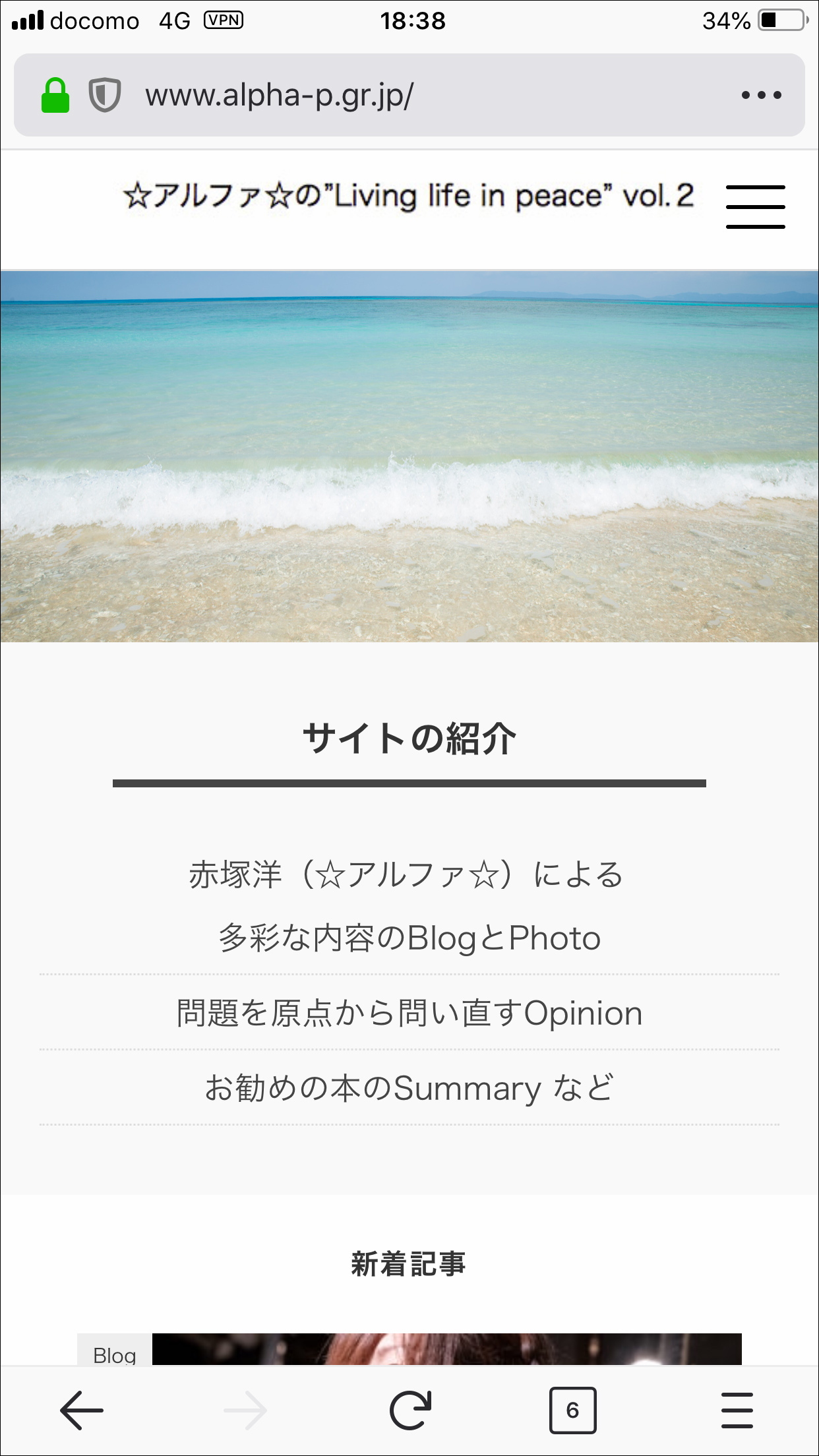Reload the current page
819x1456 pixels.
tap(410, 1410)
